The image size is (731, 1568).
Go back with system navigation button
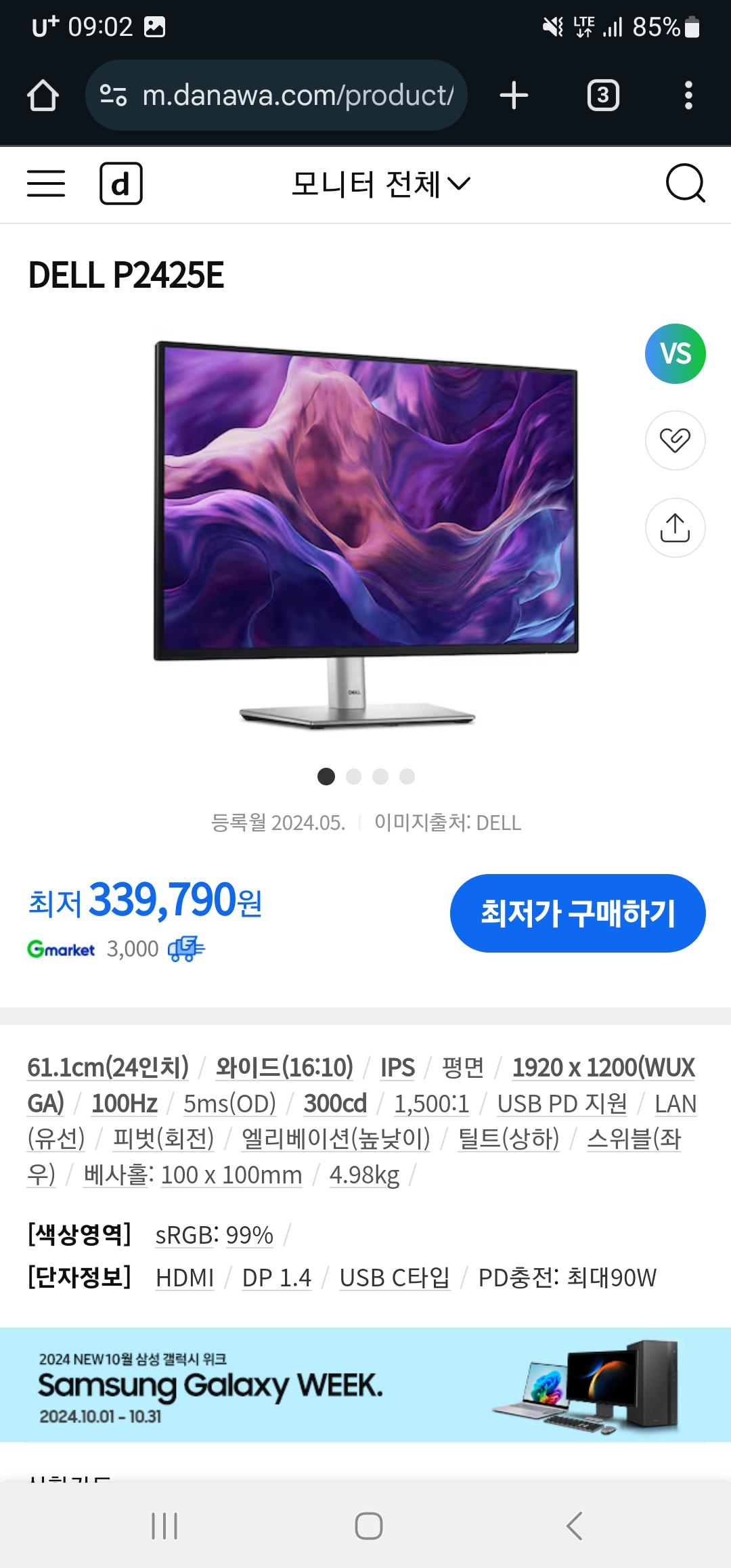click(574, 1526)
